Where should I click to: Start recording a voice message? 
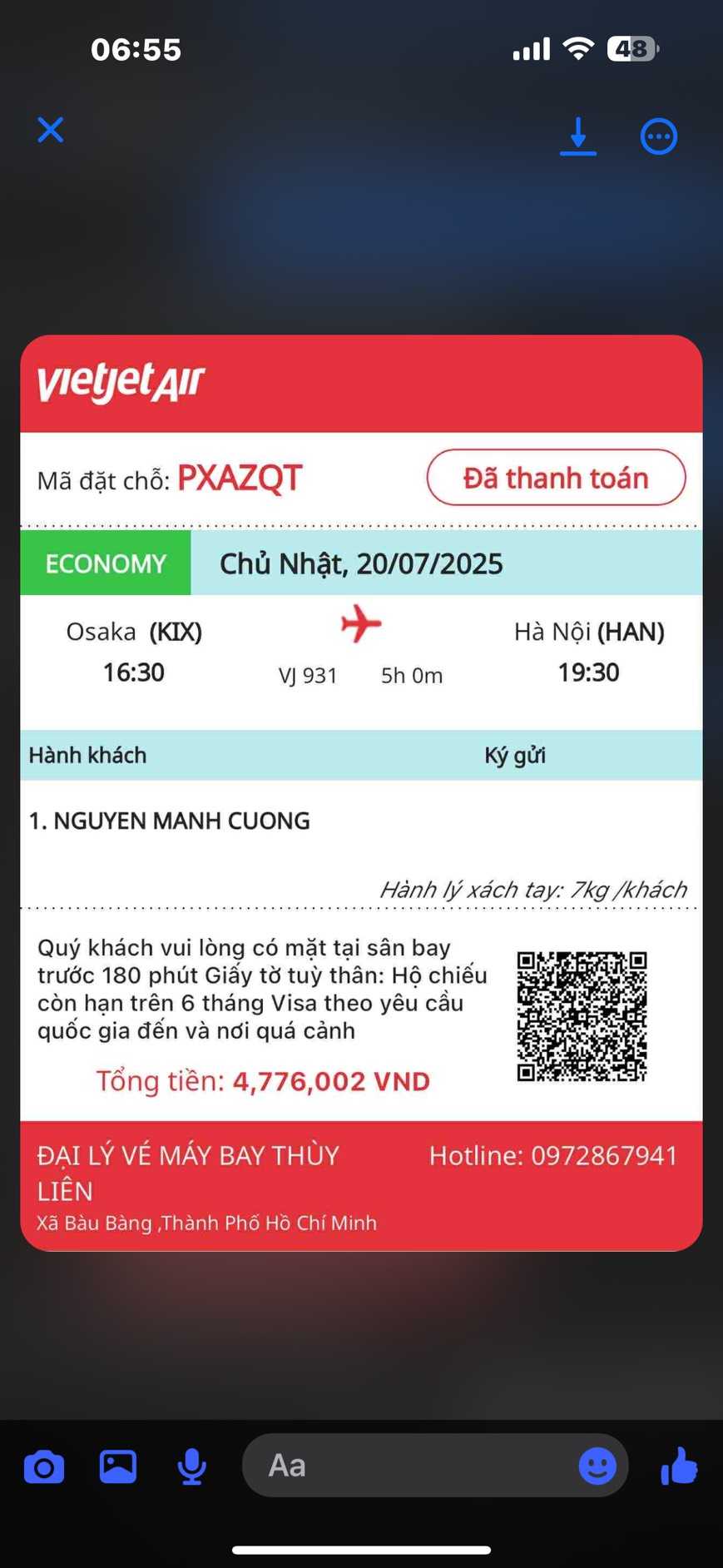tap(192, 1466)
